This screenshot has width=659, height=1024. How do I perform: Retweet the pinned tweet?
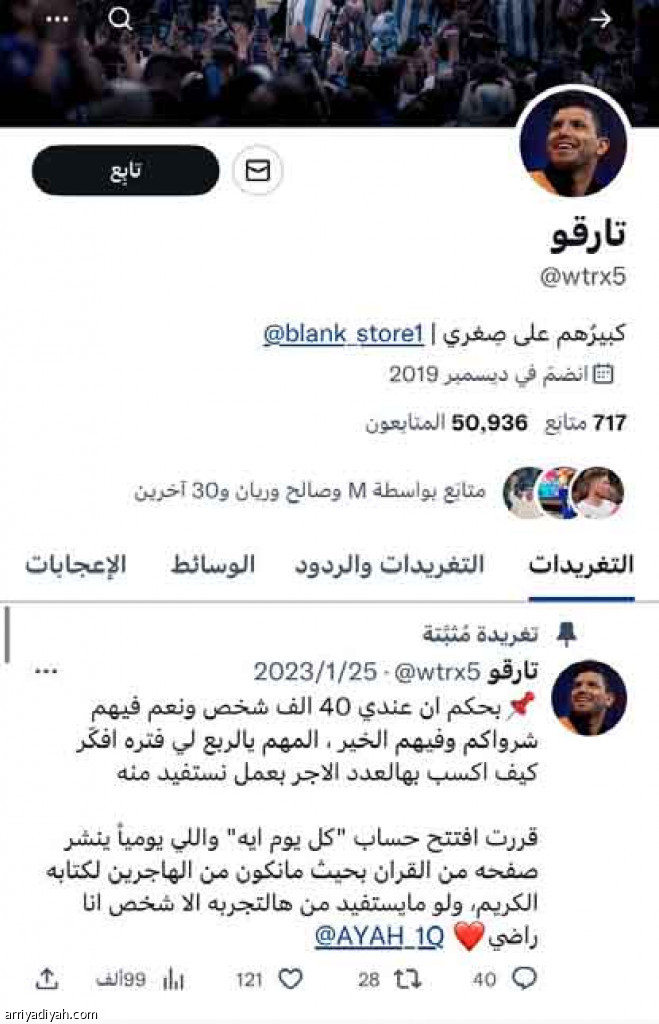click(406, 979)
